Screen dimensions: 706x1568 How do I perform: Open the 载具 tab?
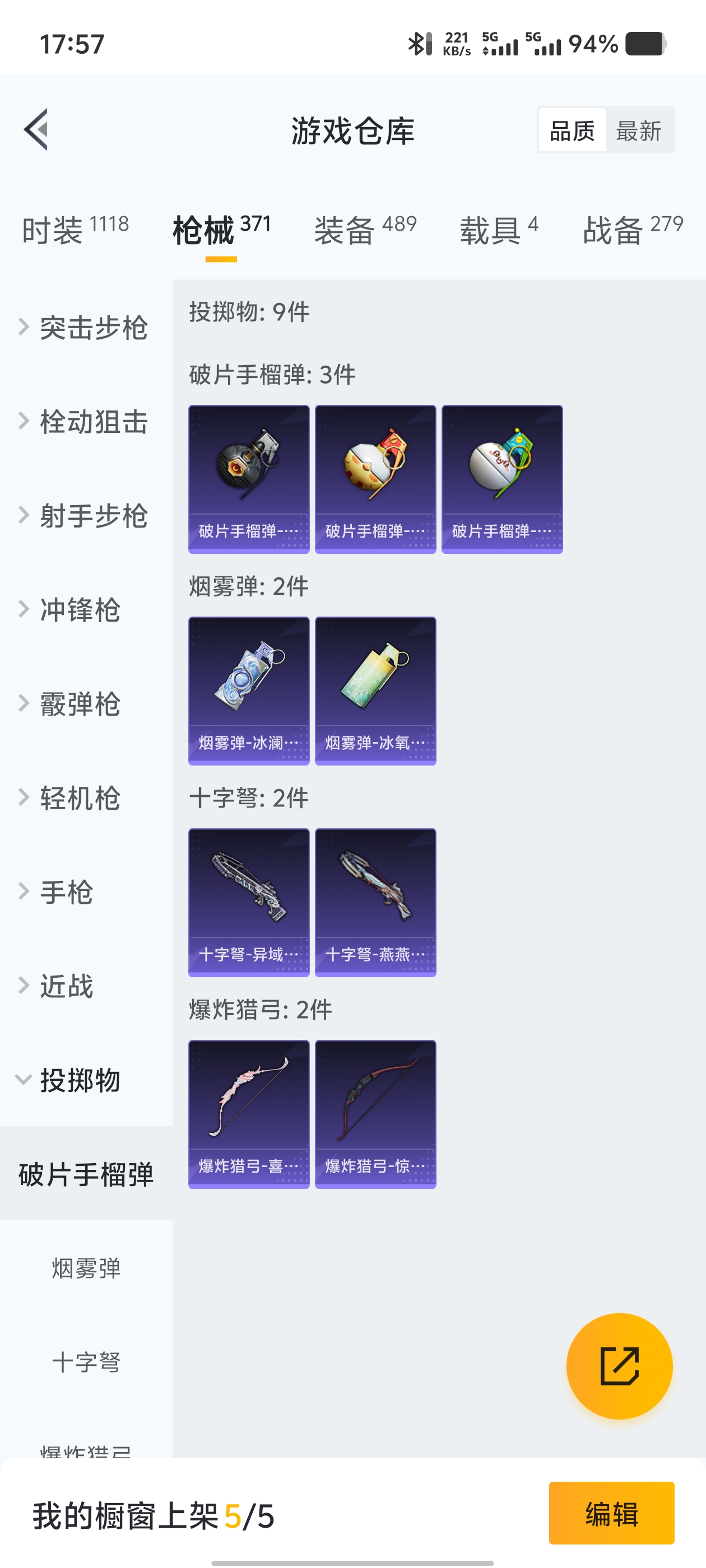(x=498, y=230)
